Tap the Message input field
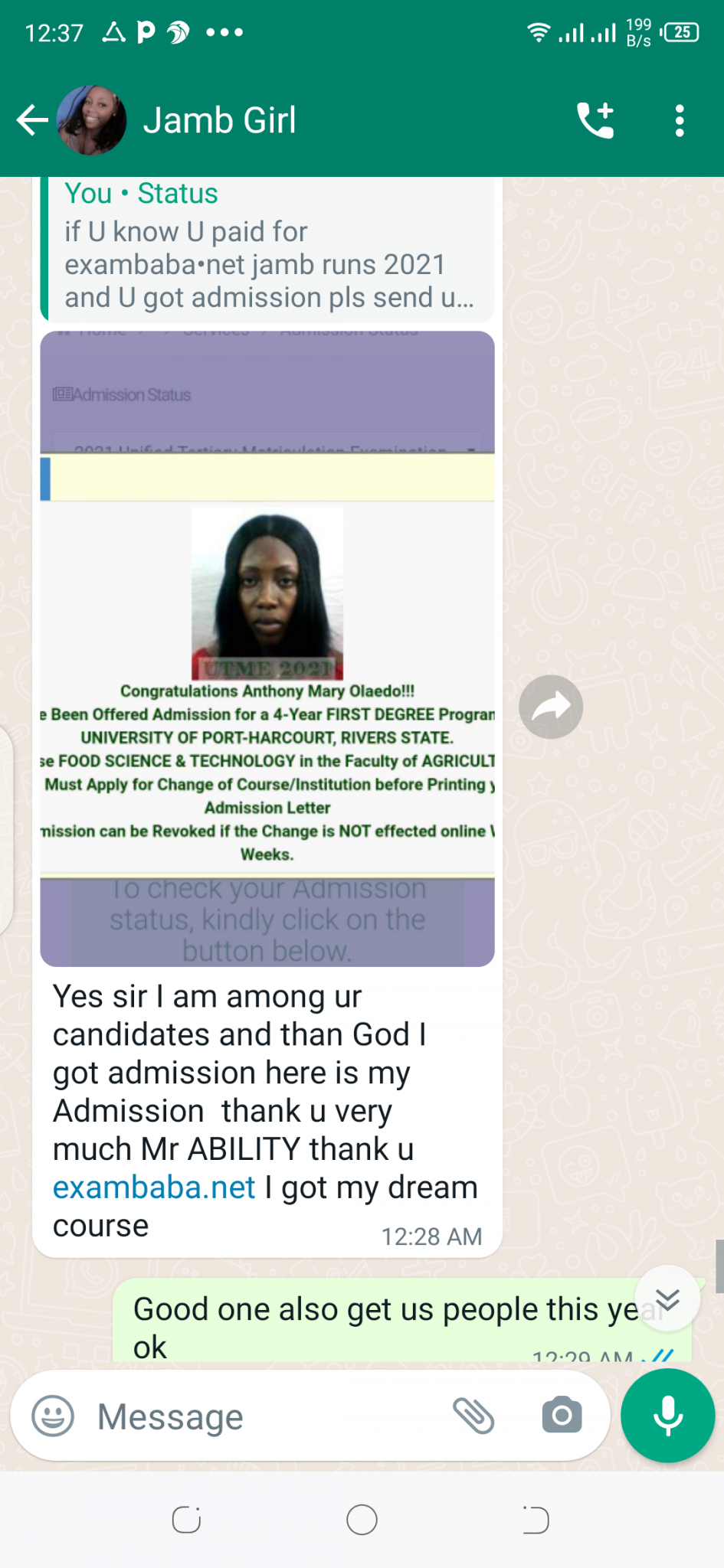Image resolution: width=724 pixels, height=1568 pixels. (230, 1416)
